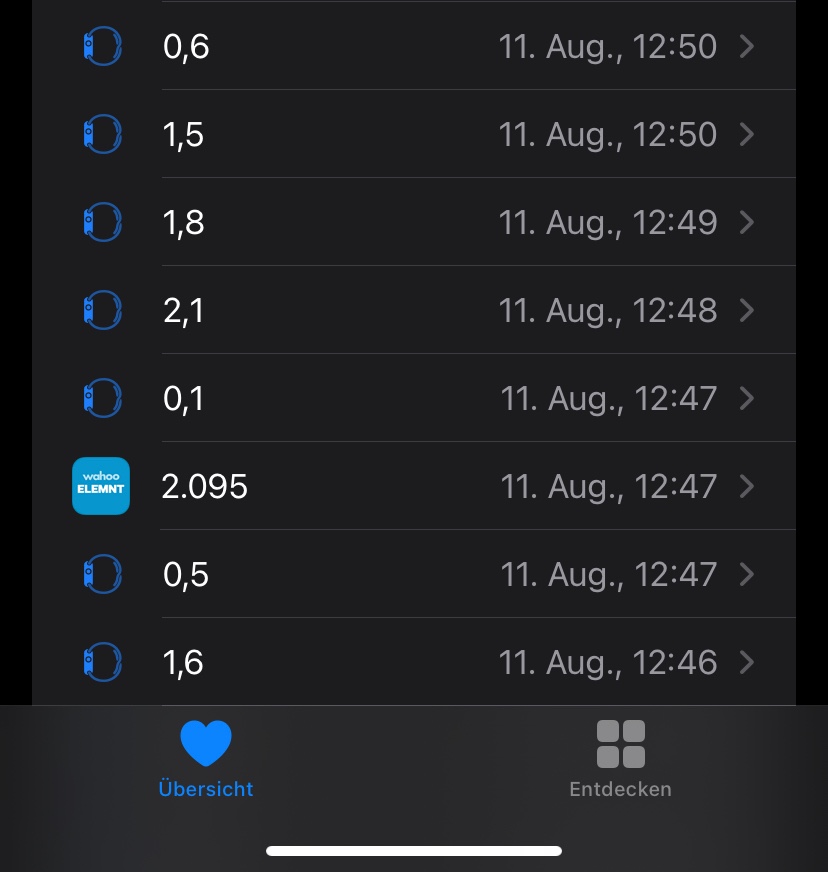Select the 2,1 entry from 12:48
The height and width of the screenshot is (872, 828).
click(x=414, y=311)
